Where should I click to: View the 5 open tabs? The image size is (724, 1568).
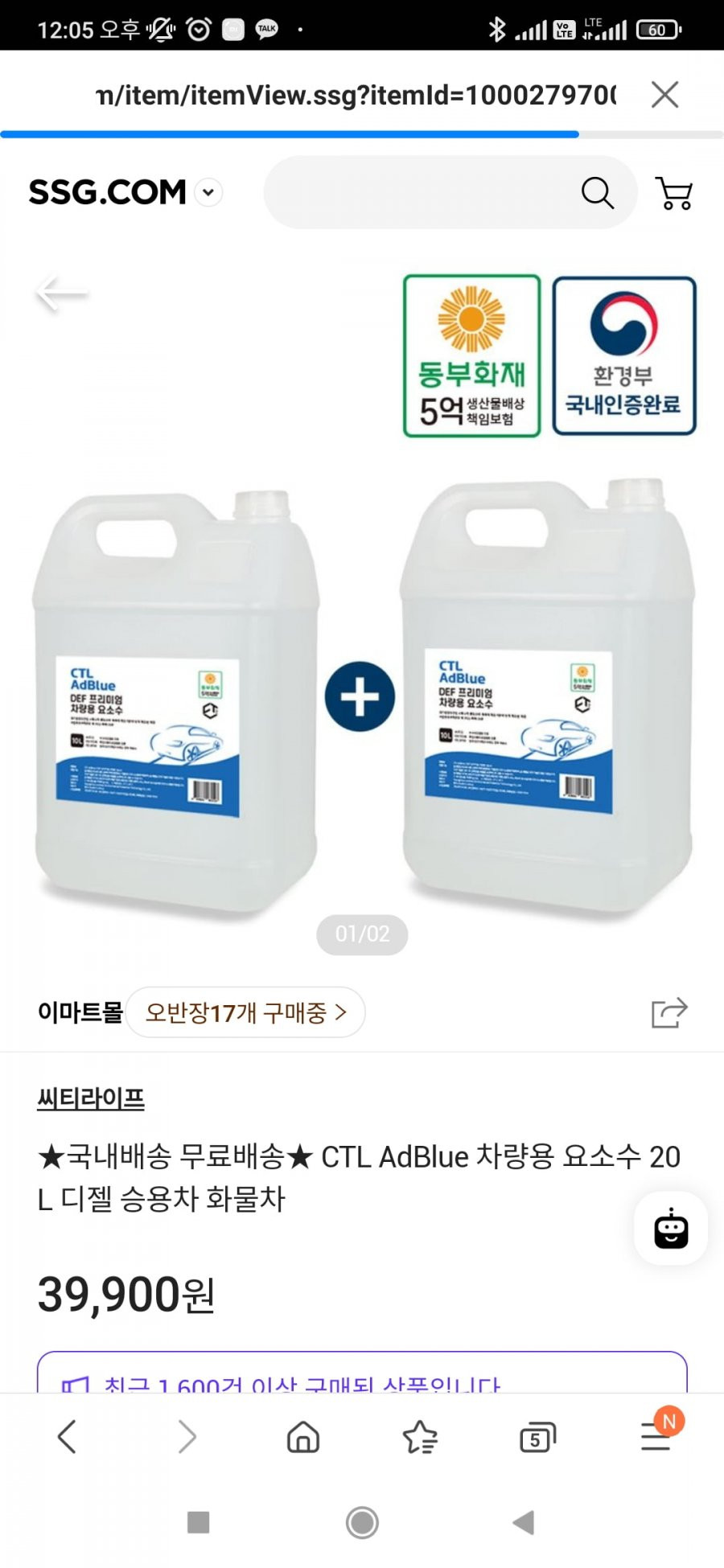(537, 1438)
